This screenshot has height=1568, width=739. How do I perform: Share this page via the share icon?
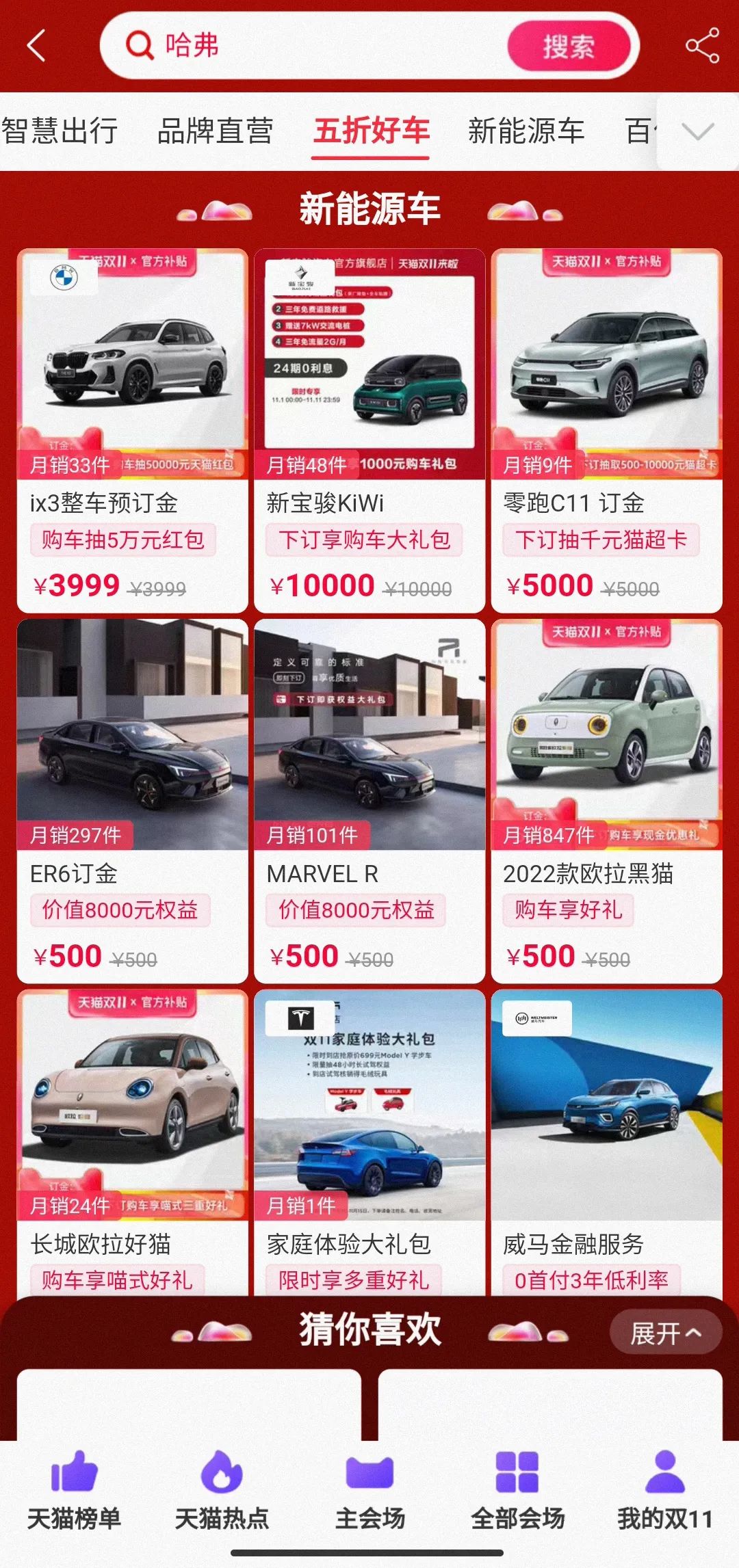click(x=702, y=46)
